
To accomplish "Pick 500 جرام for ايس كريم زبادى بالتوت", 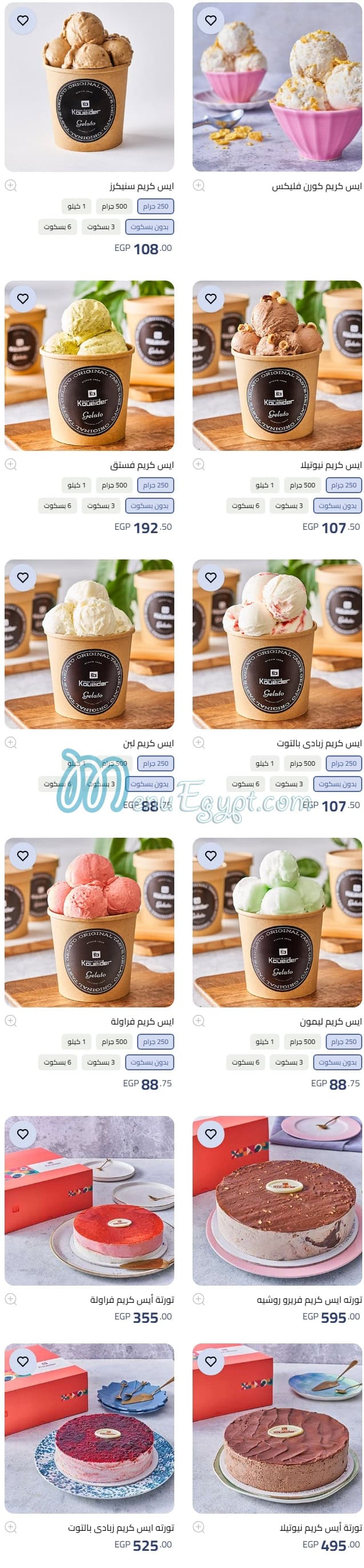I will (302, 763).
